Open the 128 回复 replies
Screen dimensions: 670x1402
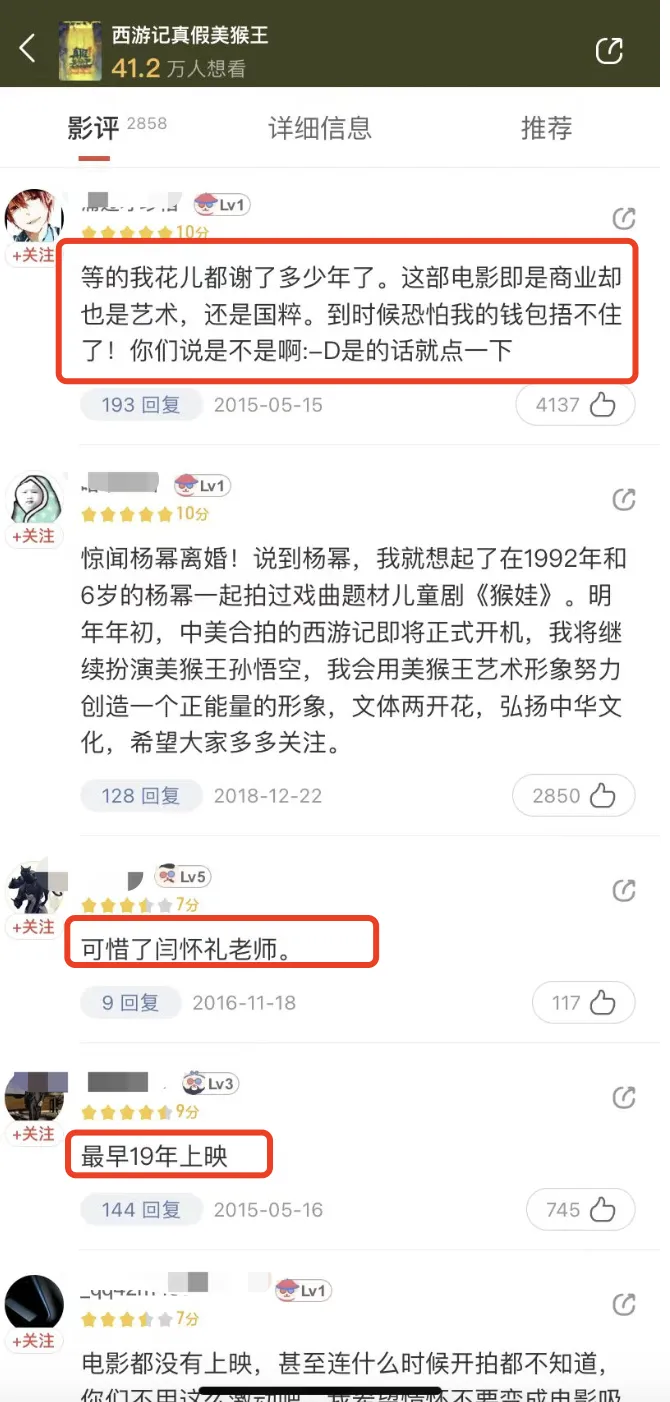coord(141,796)
